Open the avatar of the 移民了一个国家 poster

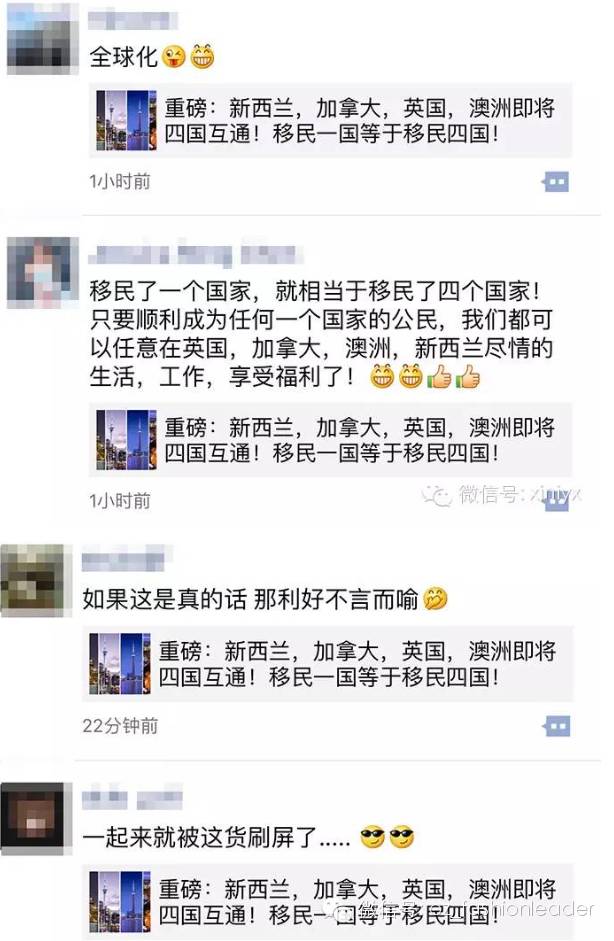tap(41, 271)
